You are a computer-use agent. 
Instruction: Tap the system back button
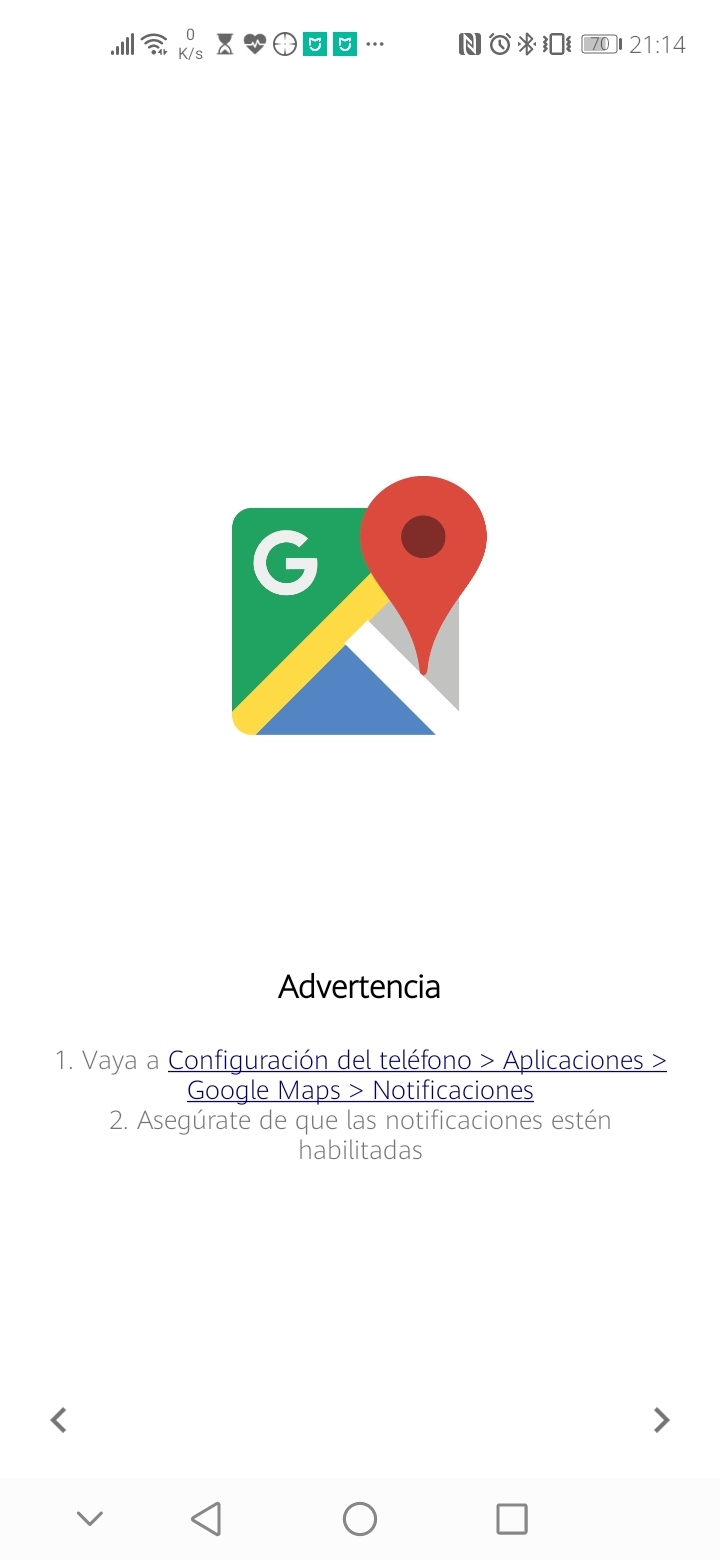[206, 1519]
